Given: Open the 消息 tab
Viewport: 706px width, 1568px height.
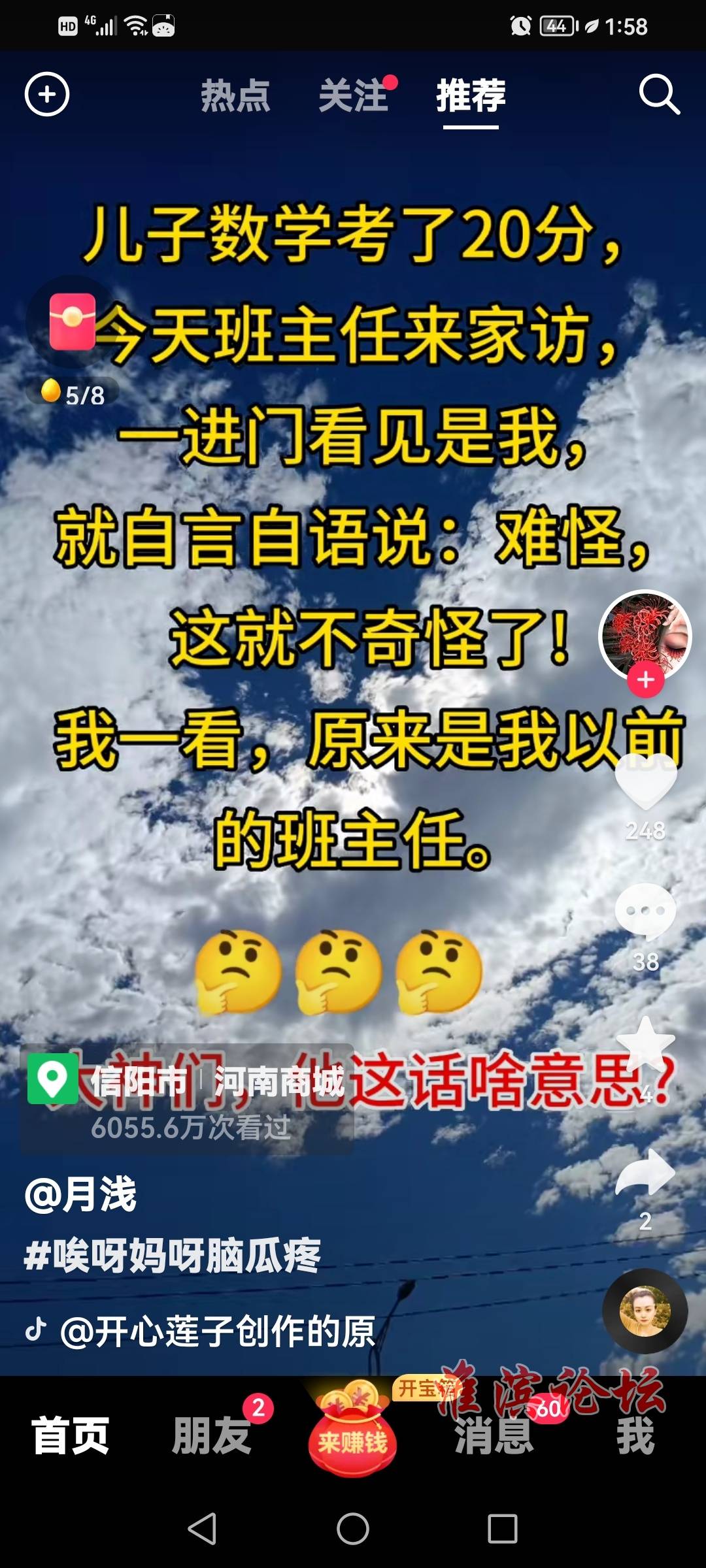Looking at the screenshot, I should click(494, 1435).
